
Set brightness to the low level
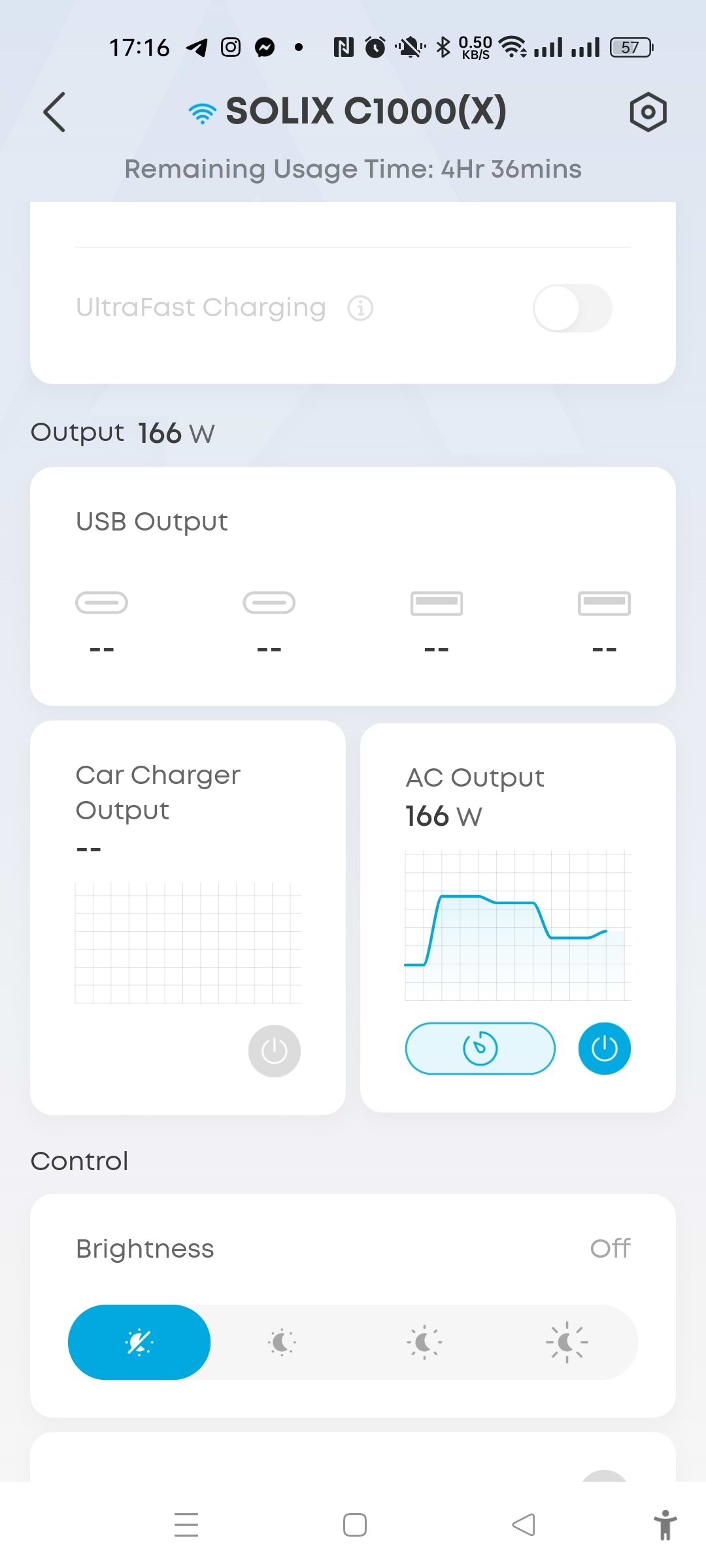coord(282,1342)
